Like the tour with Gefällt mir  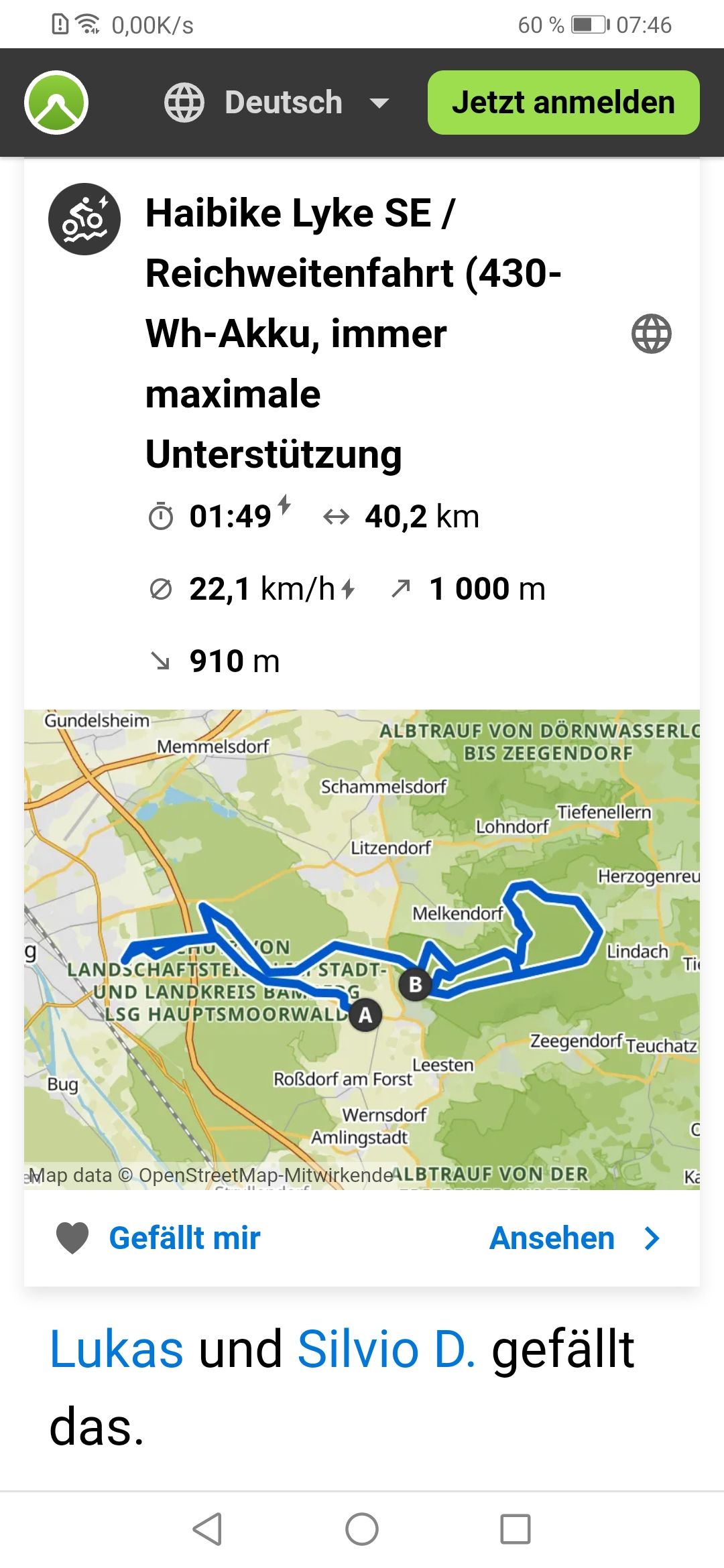(159, 1238)
